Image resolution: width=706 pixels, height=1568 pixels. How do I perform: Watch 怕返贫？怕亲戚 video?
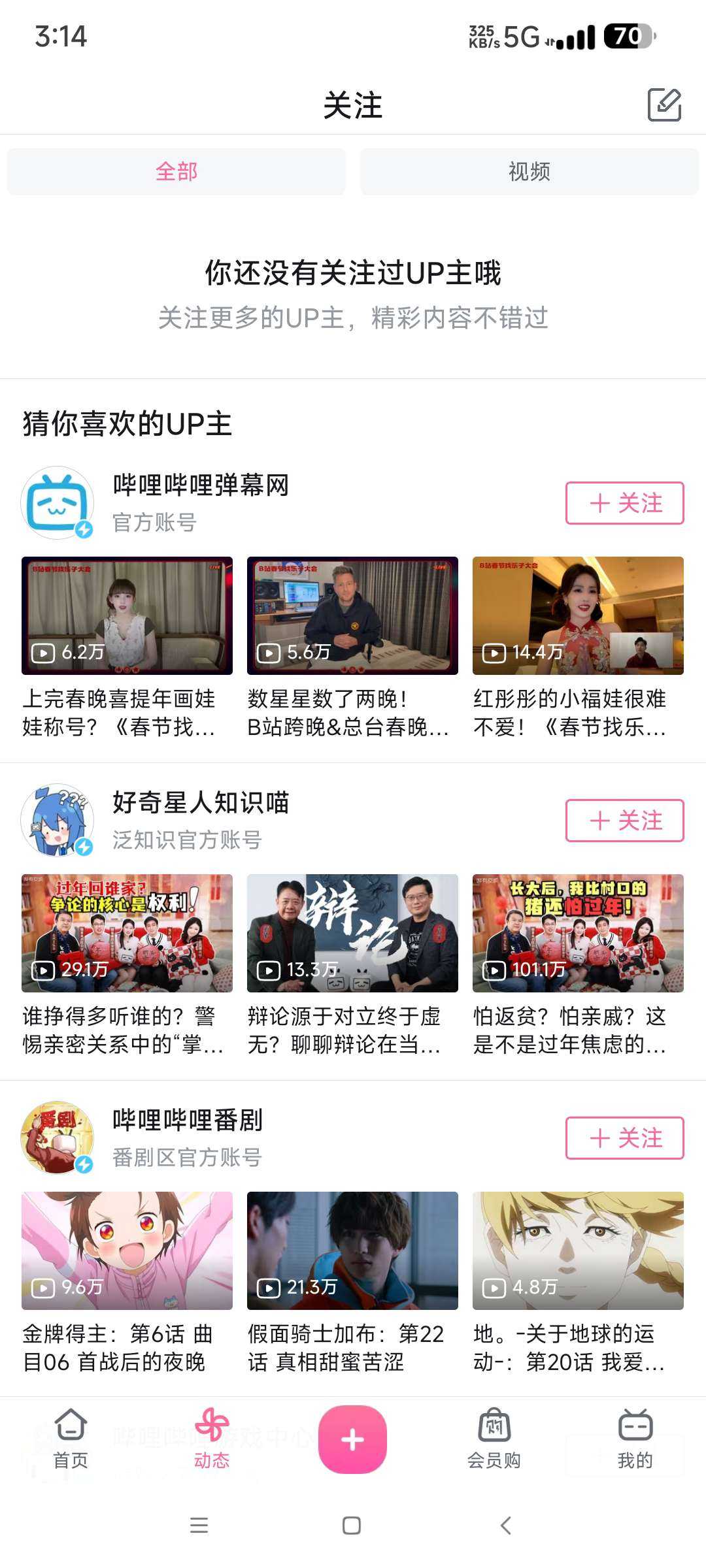click(x=578, y=933)
